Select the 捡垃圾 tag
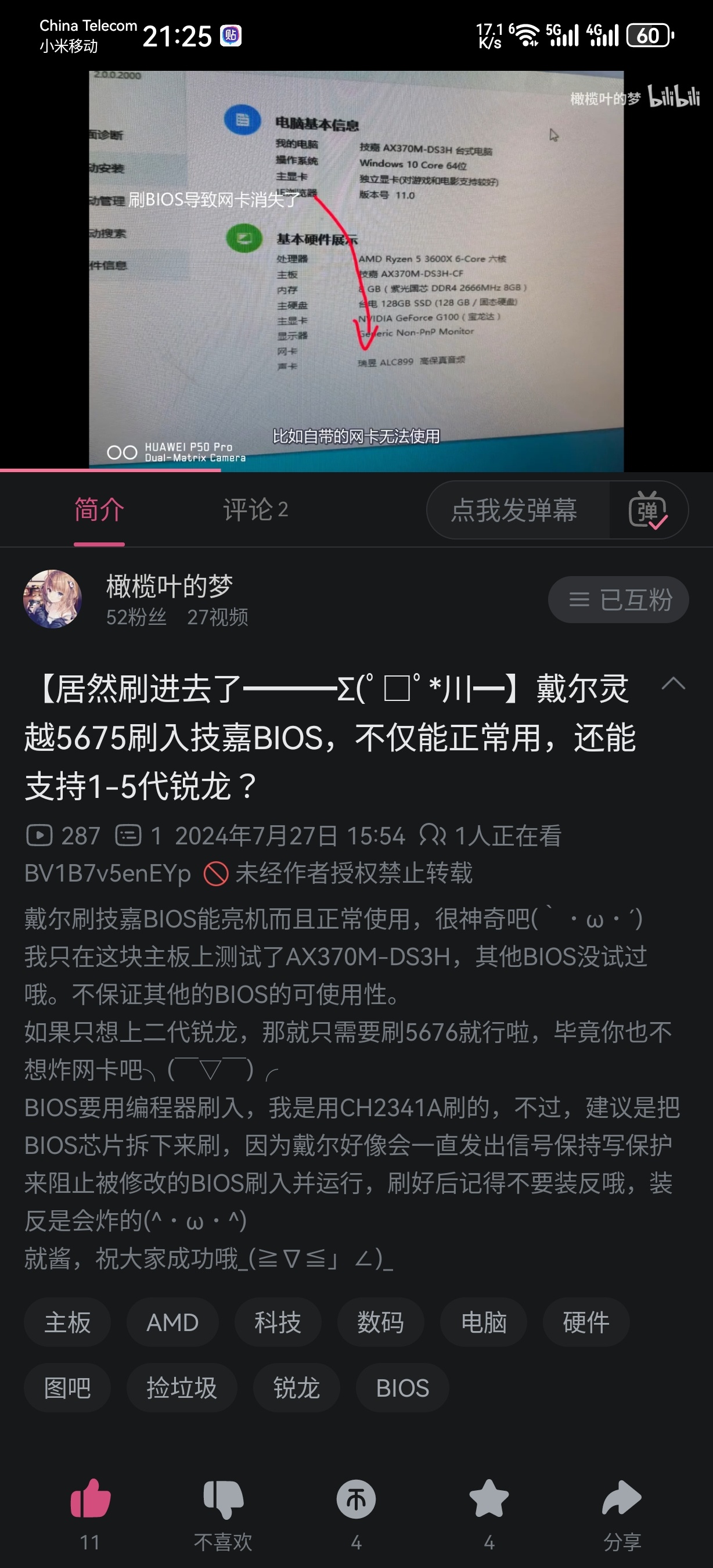The image size is (713, 1568). tap(181, 1388)
